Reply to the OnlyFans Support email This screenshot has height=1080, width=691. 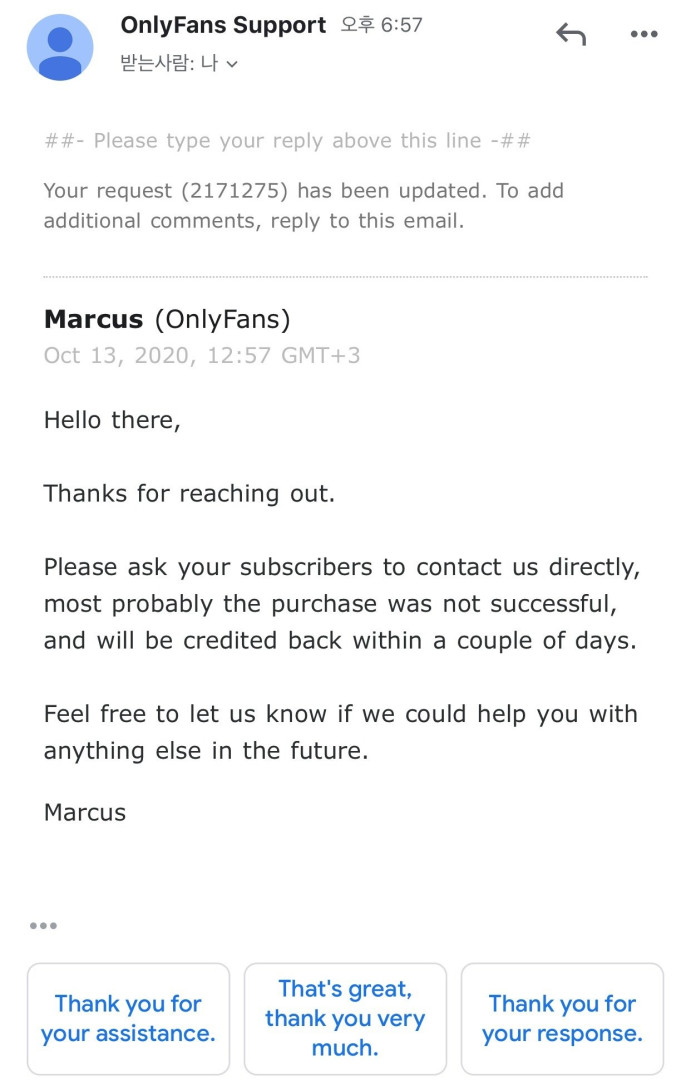pyautogui.click(x=571, y=35)
